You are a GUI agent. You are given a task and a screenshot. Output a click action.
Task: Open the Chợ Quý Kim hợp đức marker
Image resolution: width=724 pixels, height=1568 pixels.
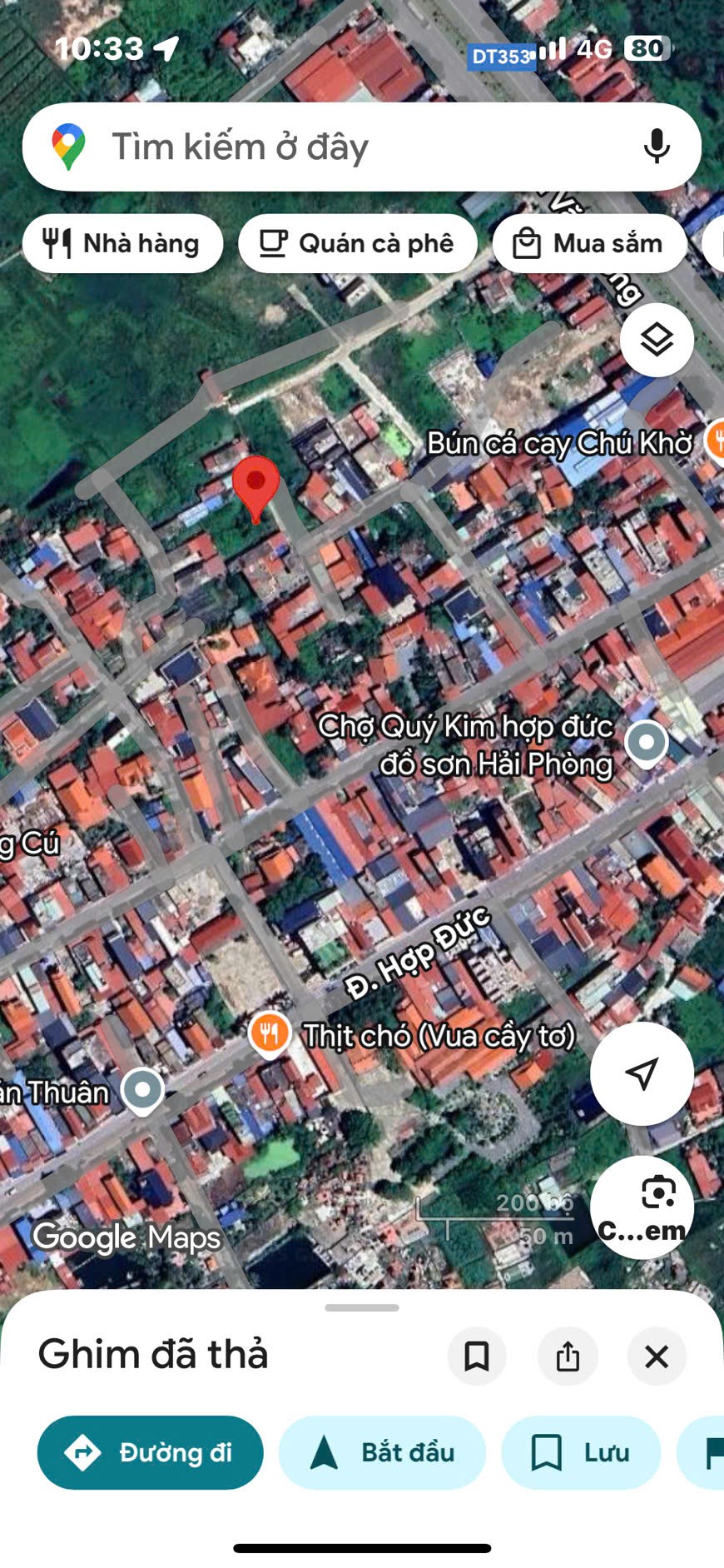(647, 741)
